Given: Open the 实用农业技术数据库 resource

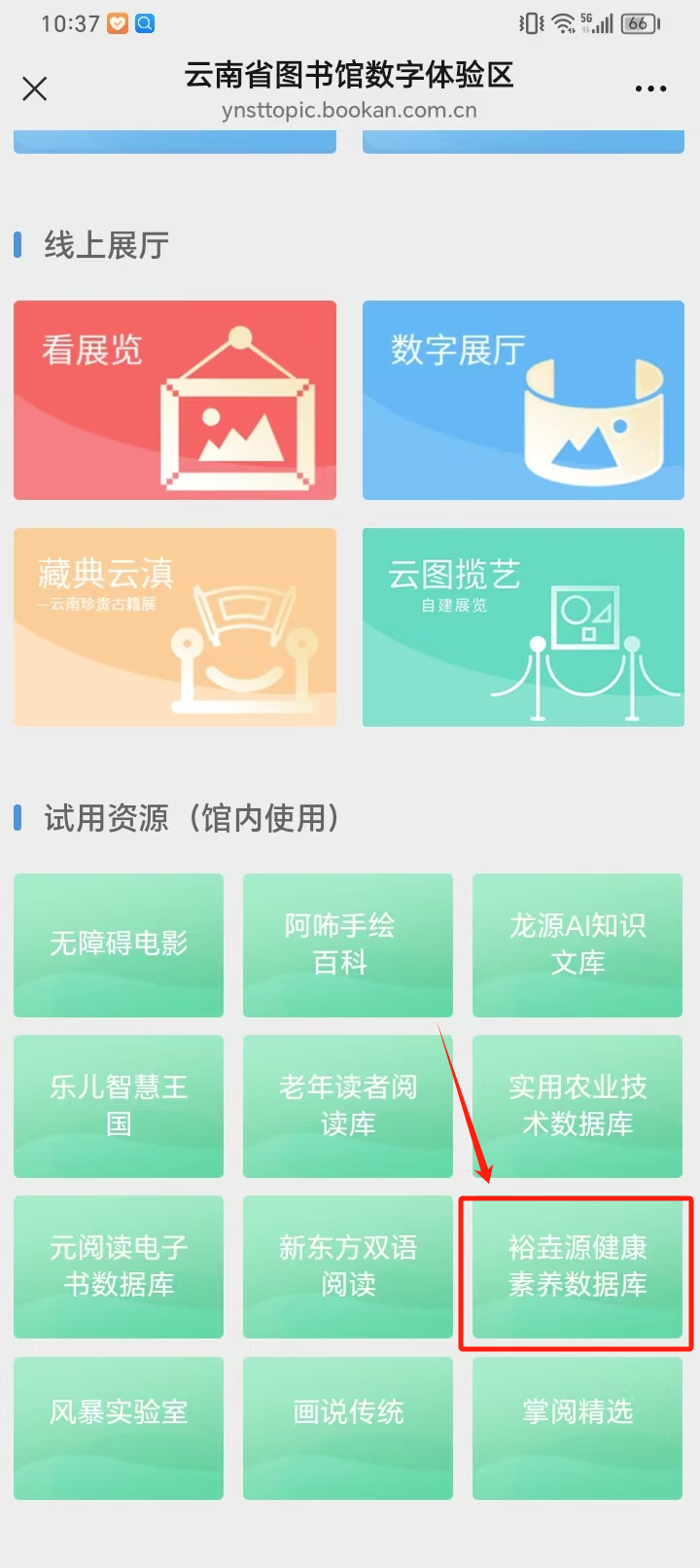Looking at the screenshot, I should pos(577,1106).
